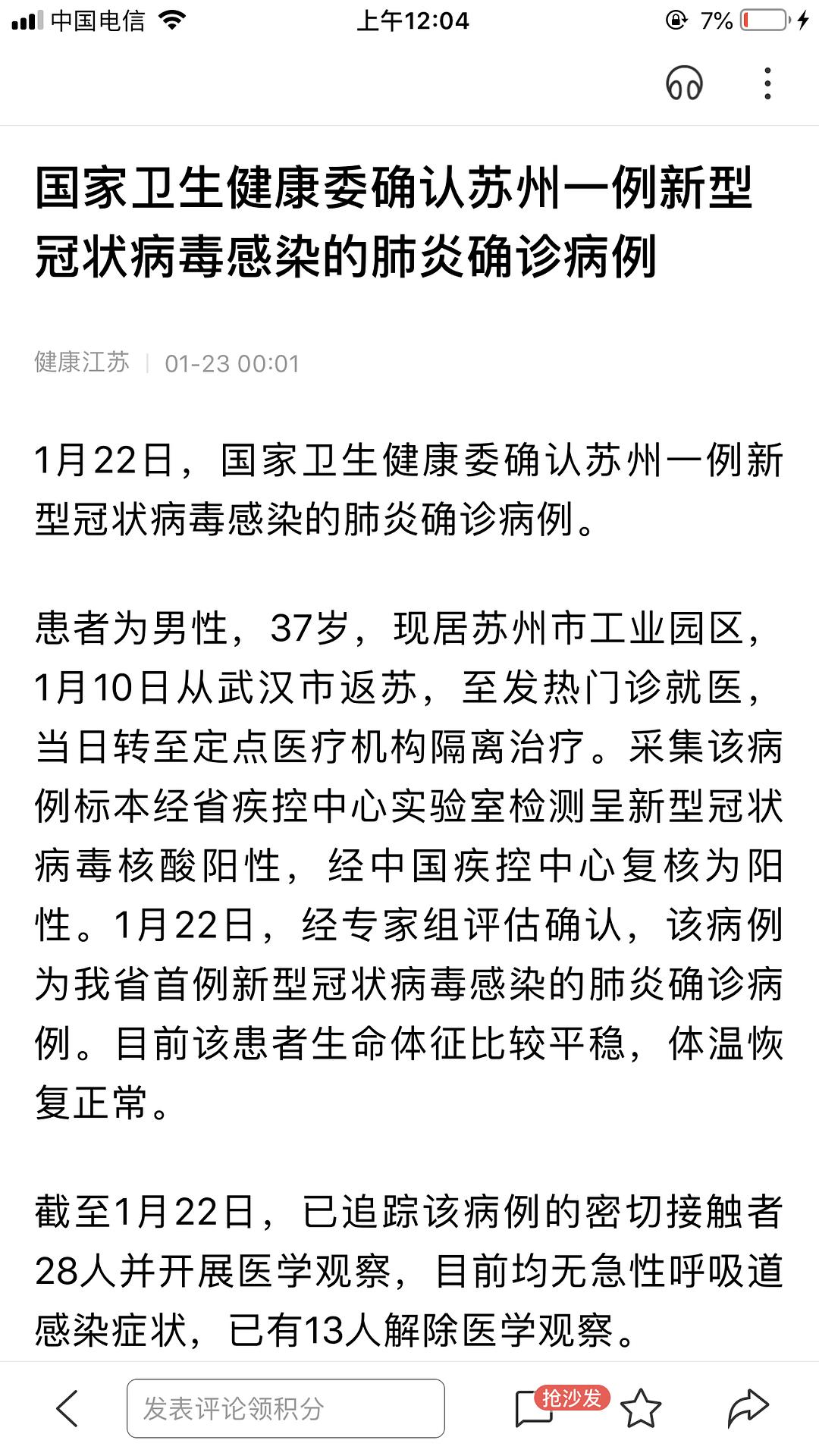Open the three-dot overflow menu
Viewport: 819px width, 1456px height.
tap(767, 83)
